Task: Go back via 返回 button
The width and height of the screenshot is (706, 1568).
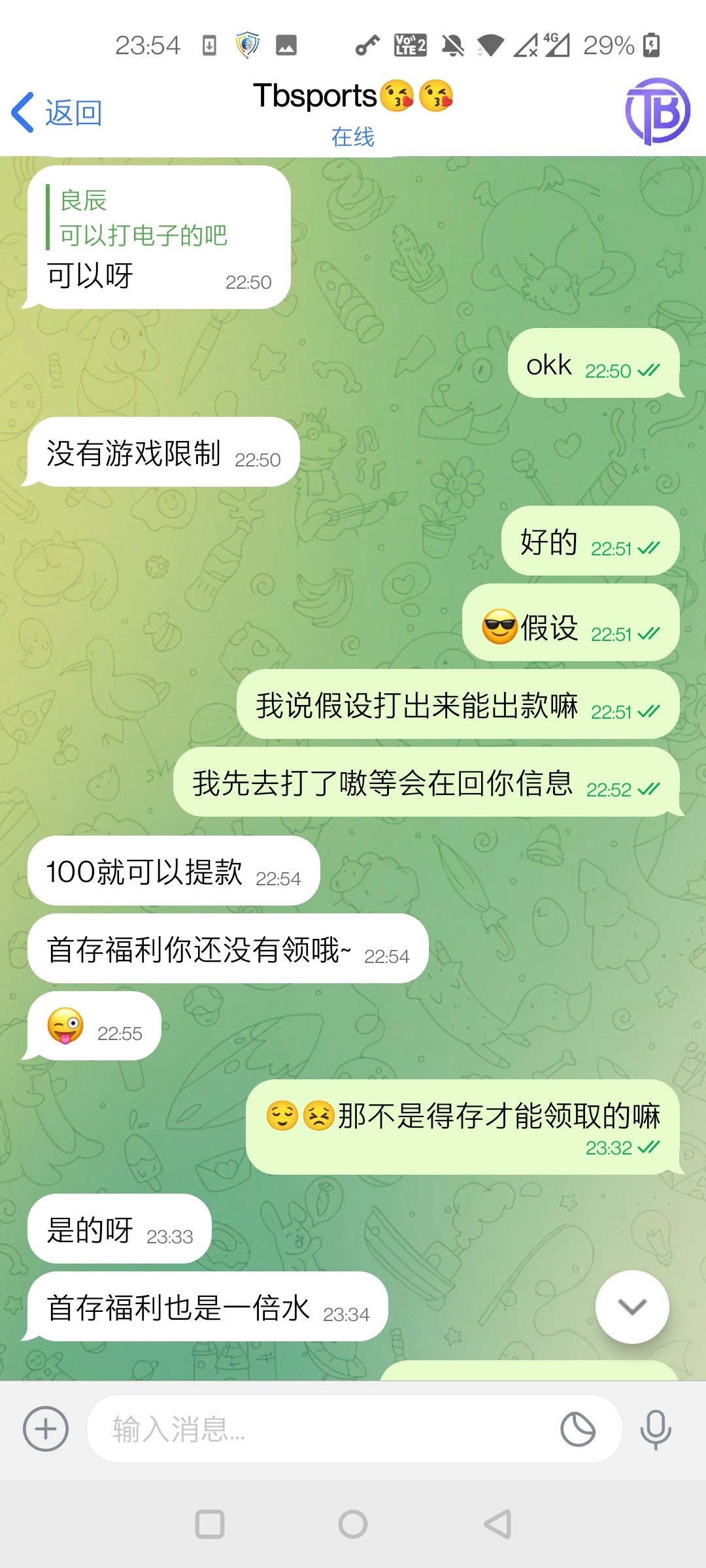Action: (58, 112)
